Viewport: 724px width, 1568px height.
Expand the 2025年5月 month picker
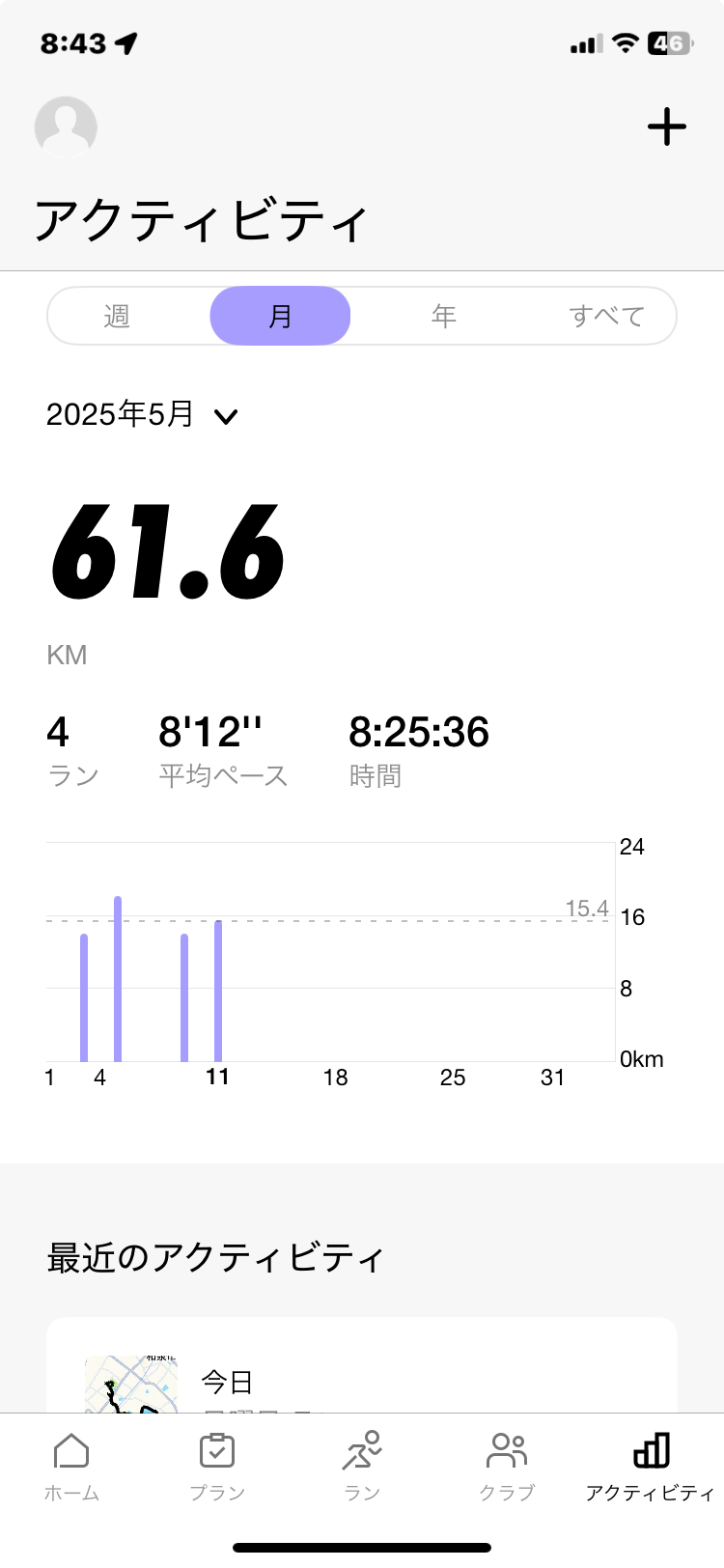click(142, 415)
